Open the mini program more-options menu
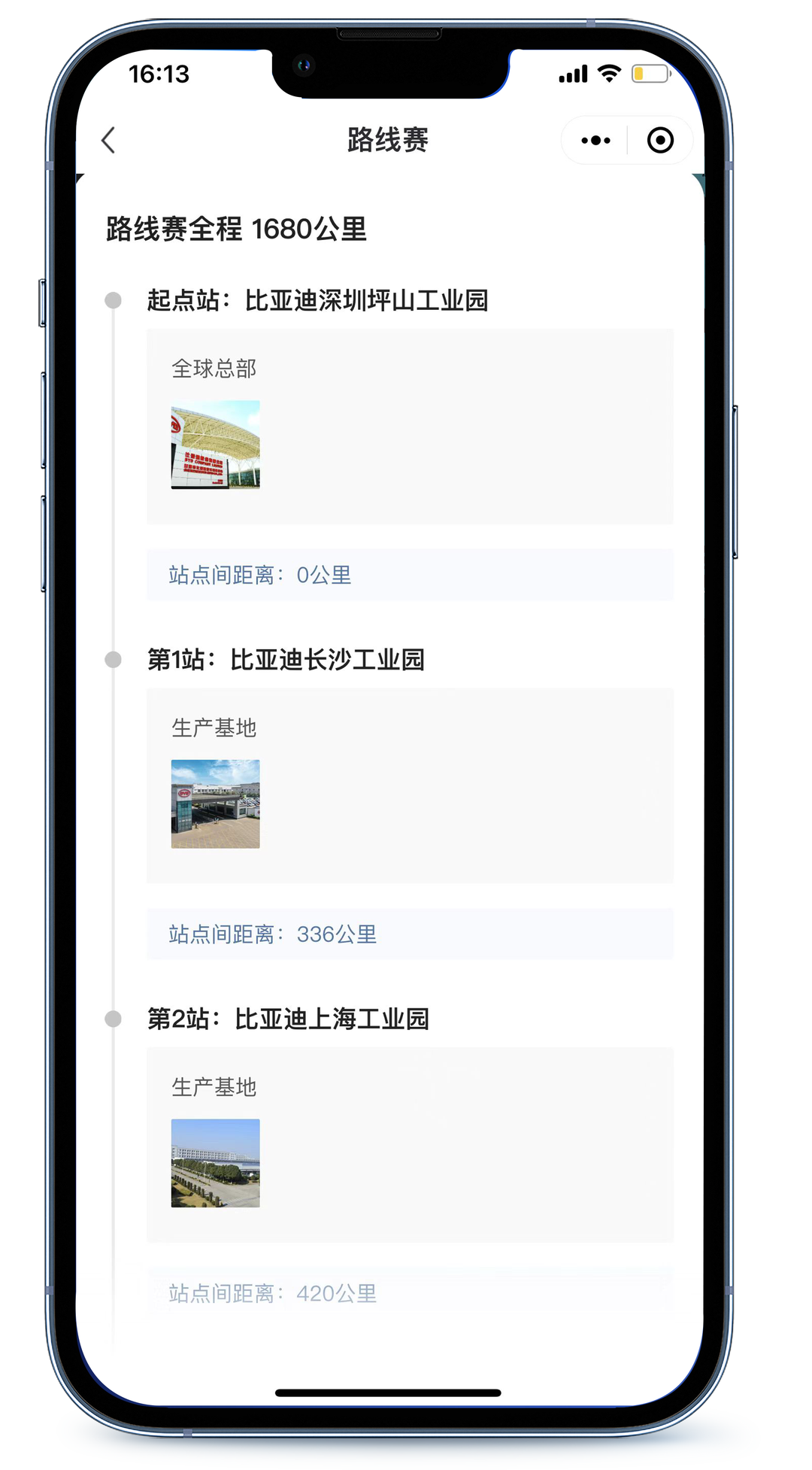This screenshot has width=812, height=1470. (595, 141)
